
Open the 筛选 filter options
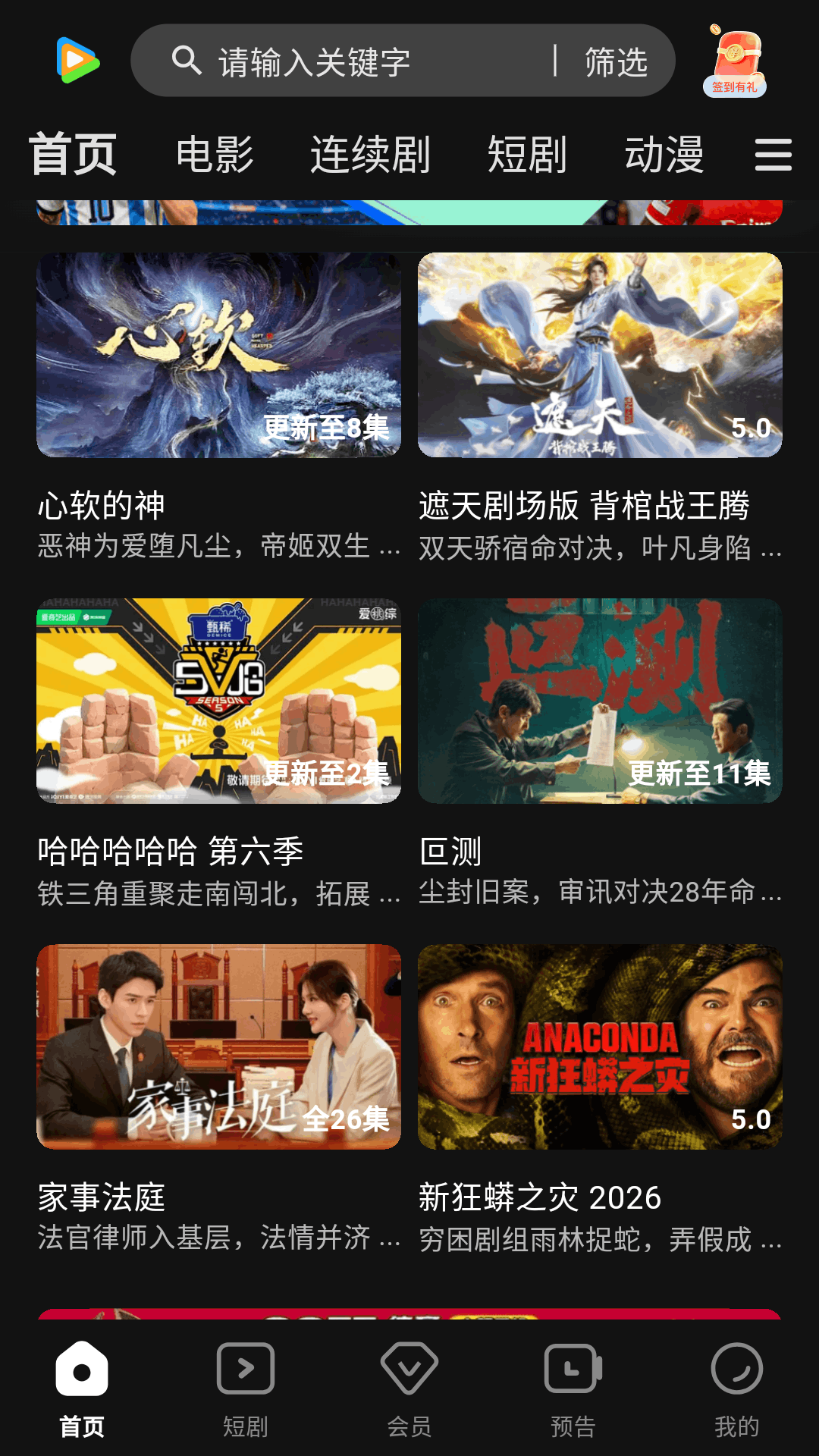tap(614, 61)
